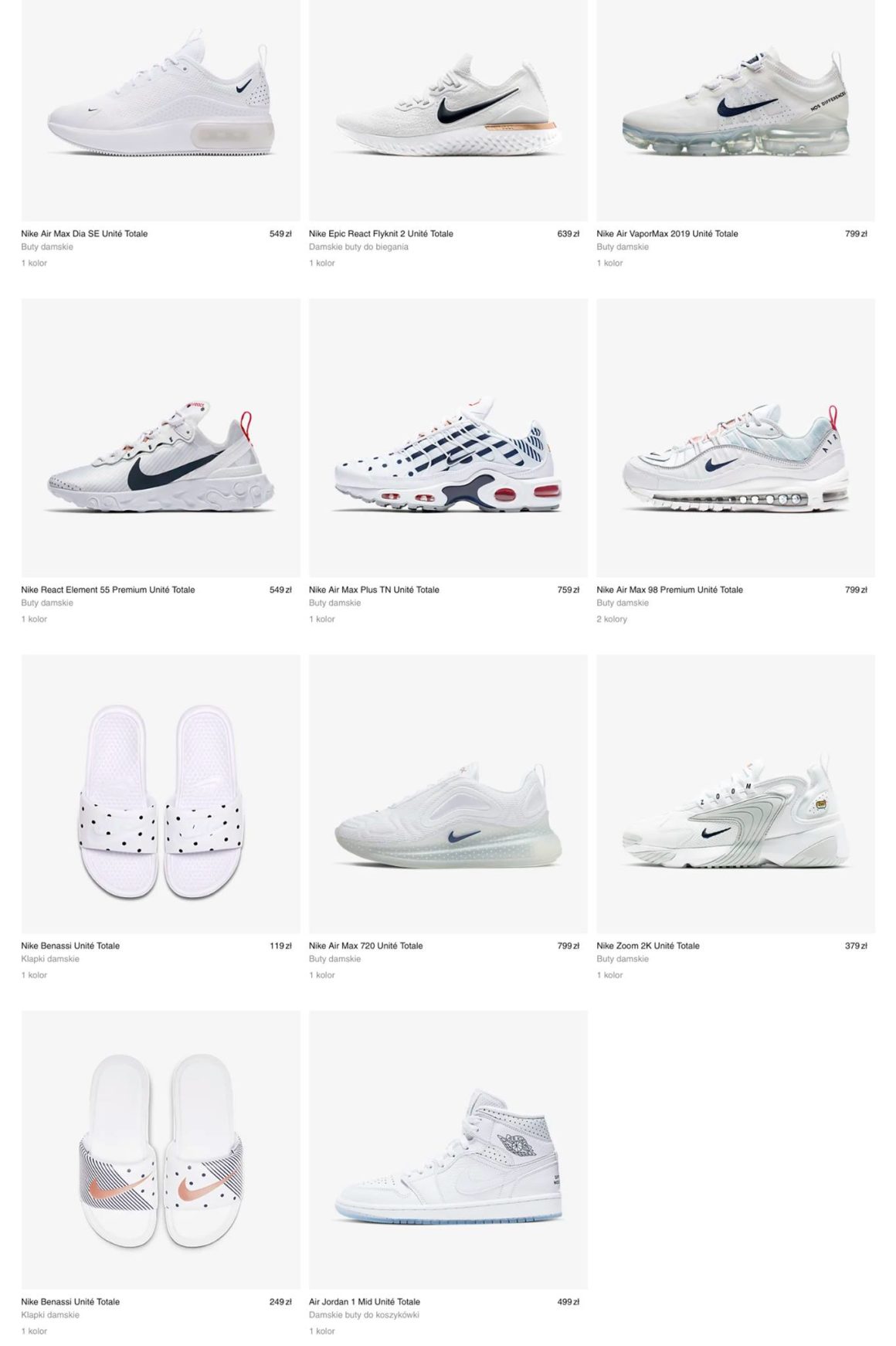Open Nike Air Max 720 Unité Totale
This screenshot has width=896, height=1346.
click(x=448, y=794)
